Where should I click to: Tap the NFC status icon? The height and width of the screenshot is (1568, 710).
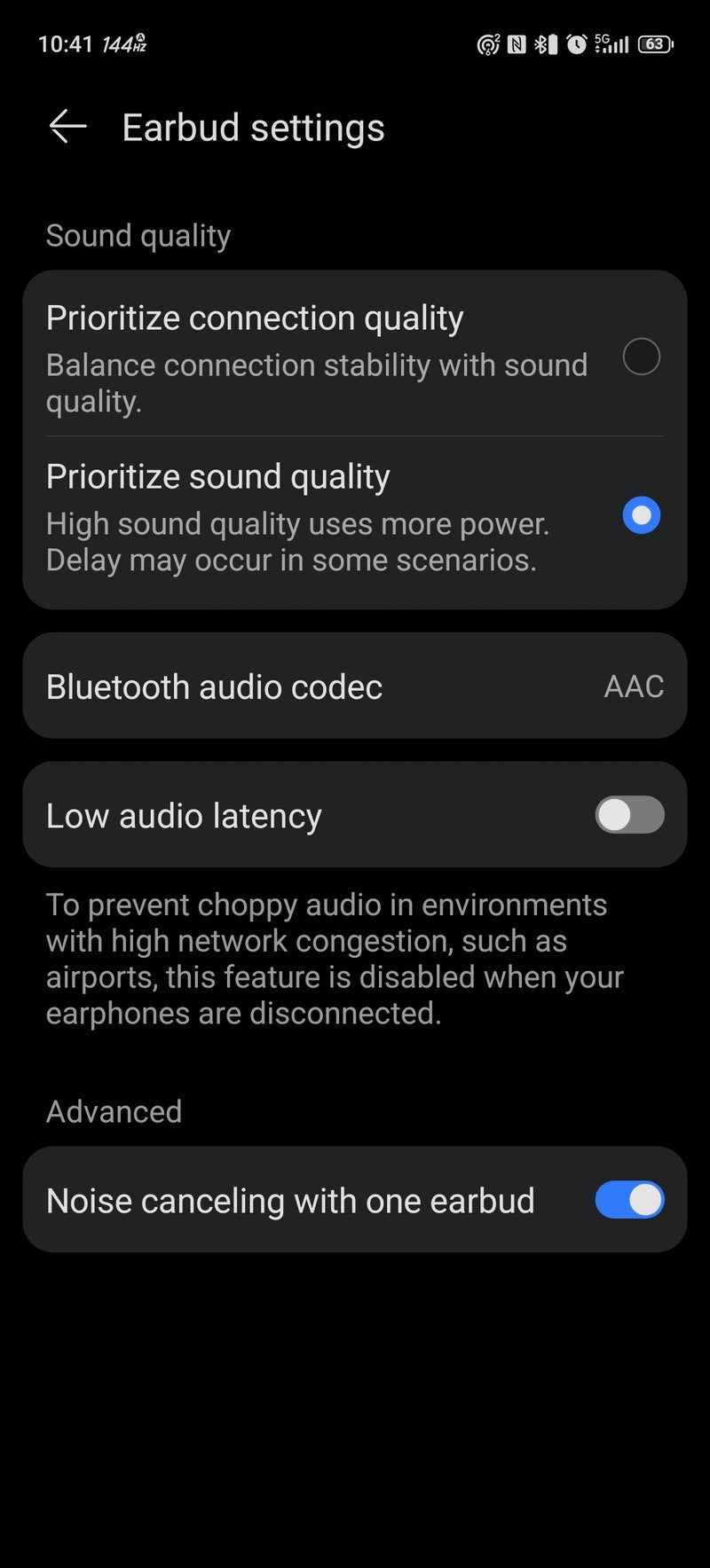[515, 43]
